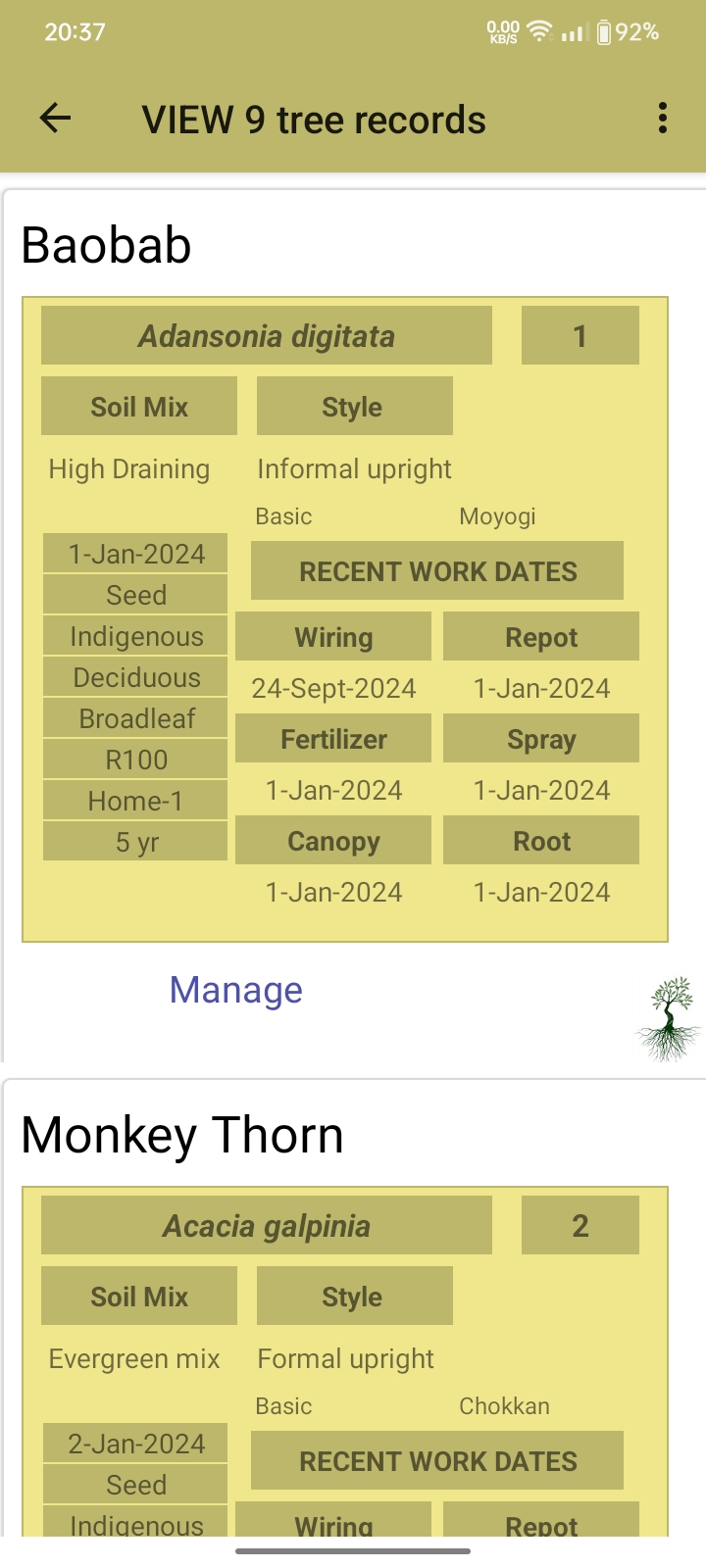
Task: Tap the Home-1 location chip
Action: click(134, 801)
